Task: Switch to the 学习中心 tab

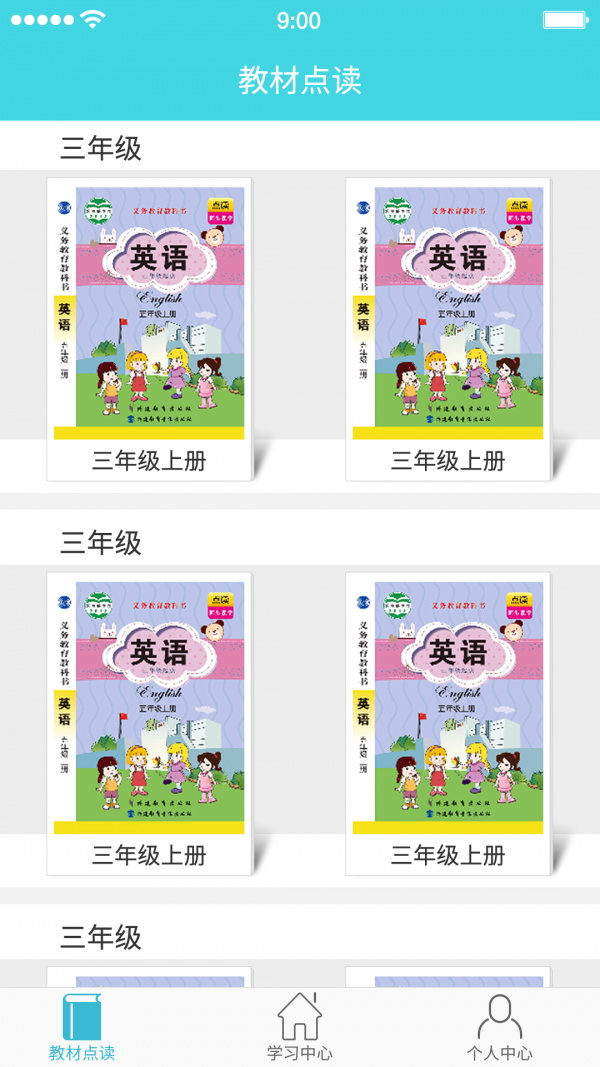Action: coord(299,1027)
